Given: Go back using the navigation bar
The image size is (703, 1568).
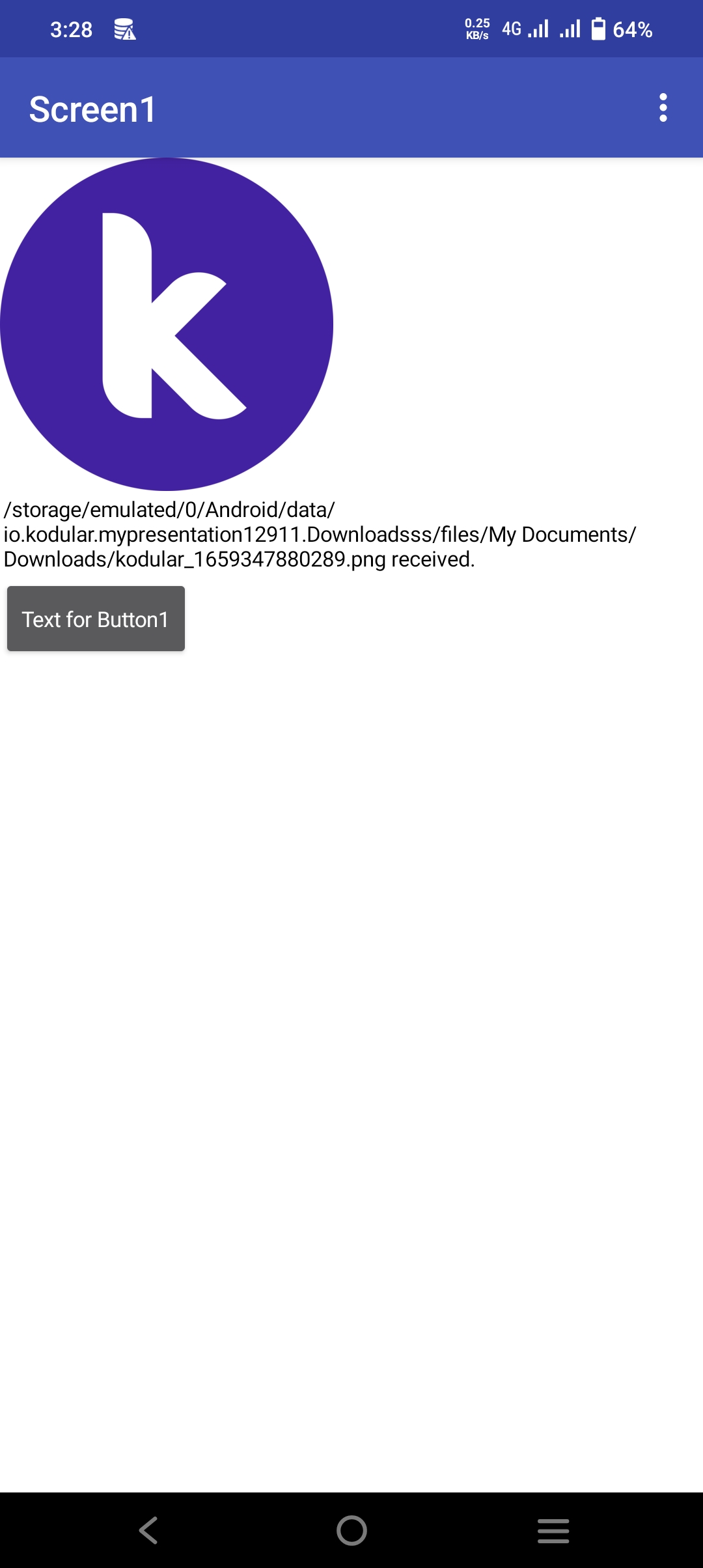Looking at the screenshot, I should point(149,1530).
